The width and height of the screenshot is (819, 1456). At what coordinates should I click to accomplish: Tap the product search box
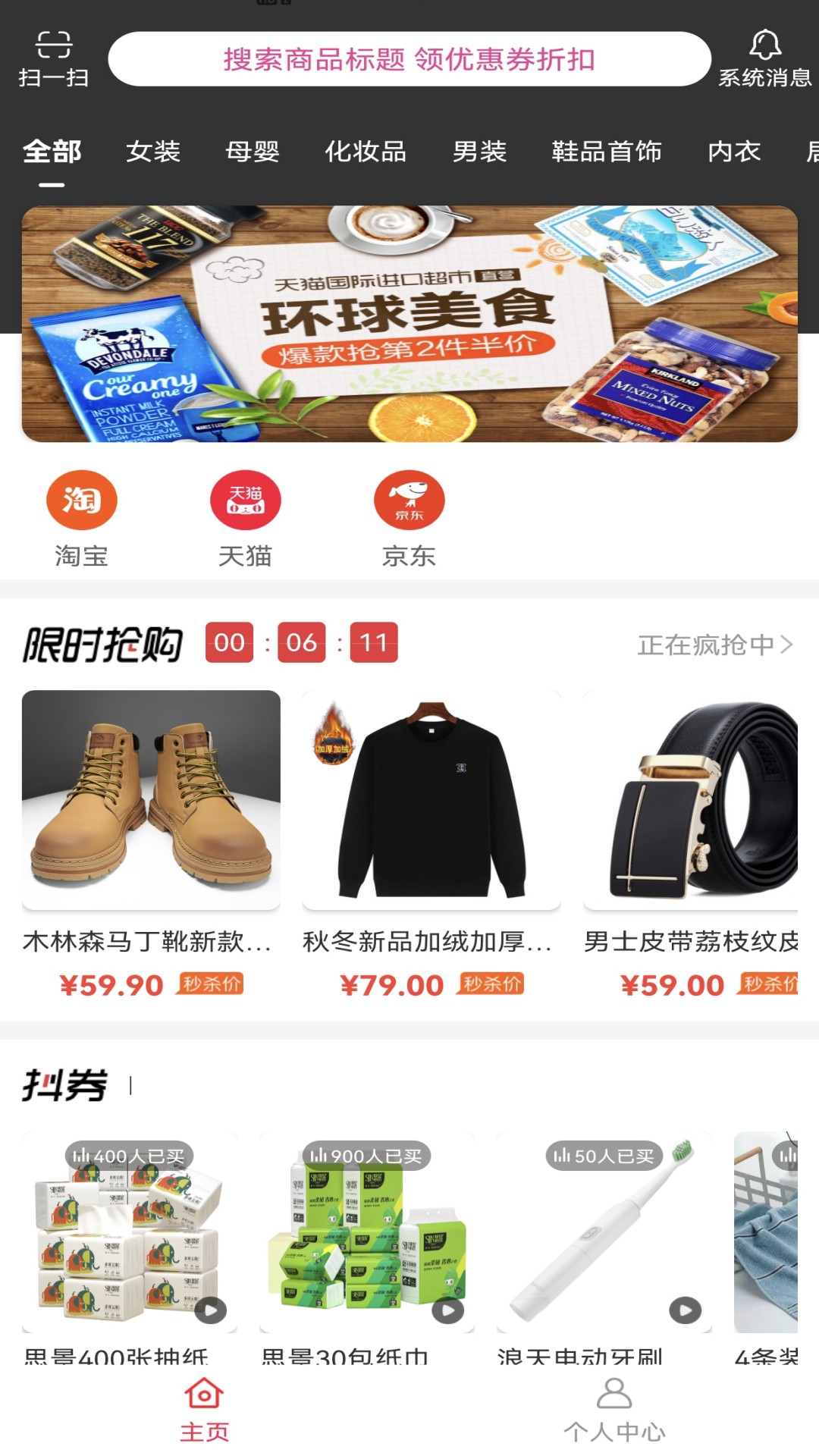coord(409,59)
